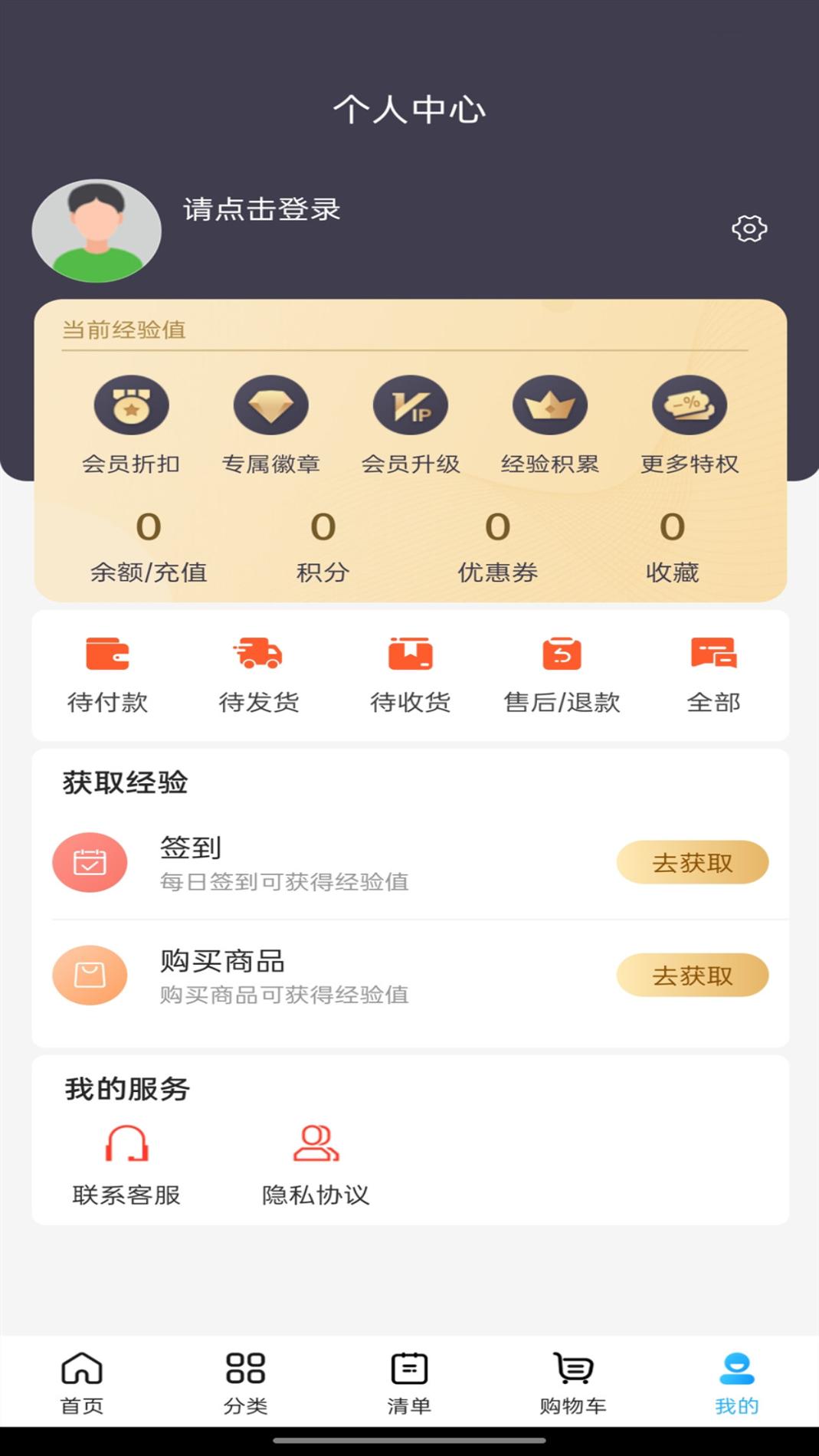Select the 会员折扣 medal icon
Image resolution: width=819 pixels, height=1456 pixels.
click(130, 406)
